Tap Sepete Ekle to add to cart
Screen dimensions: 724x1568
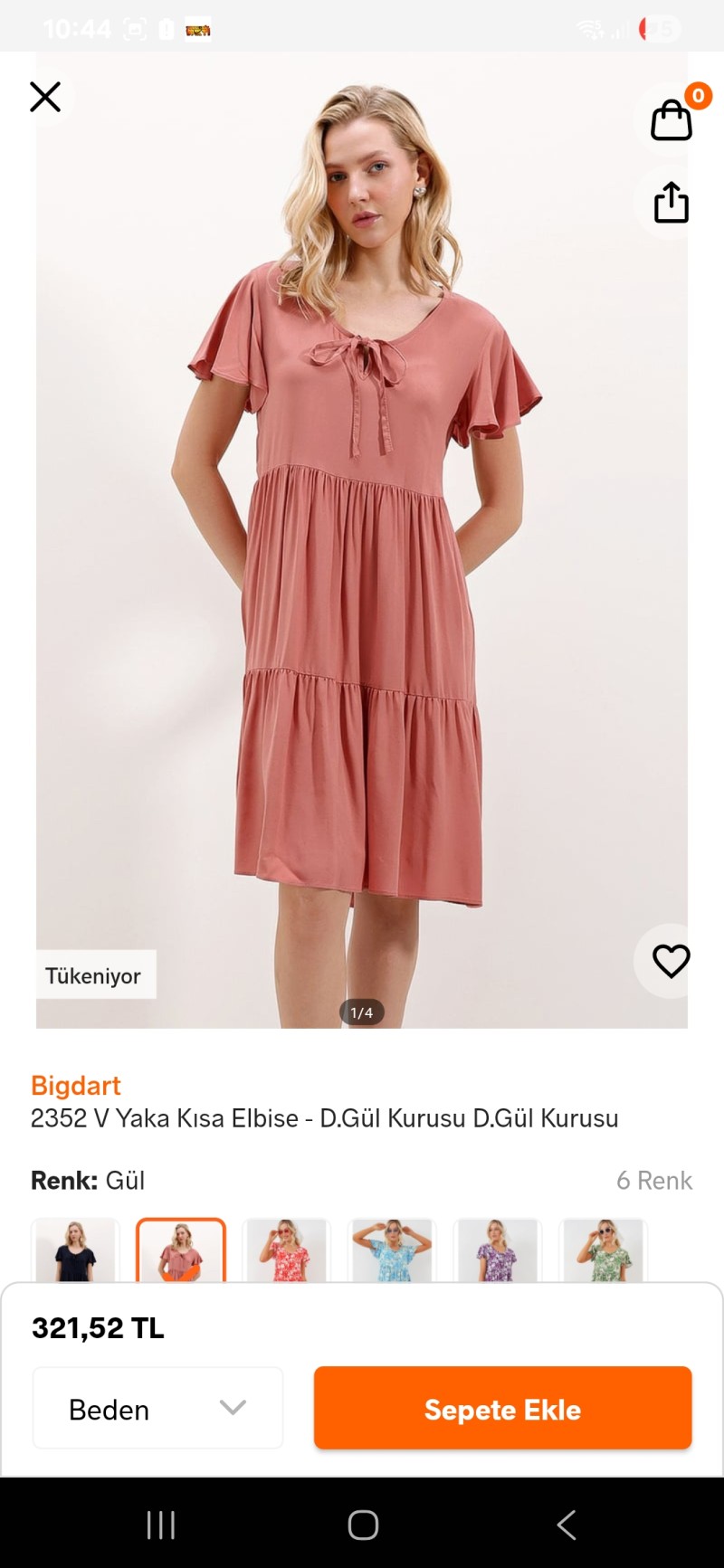(502, 1408)
